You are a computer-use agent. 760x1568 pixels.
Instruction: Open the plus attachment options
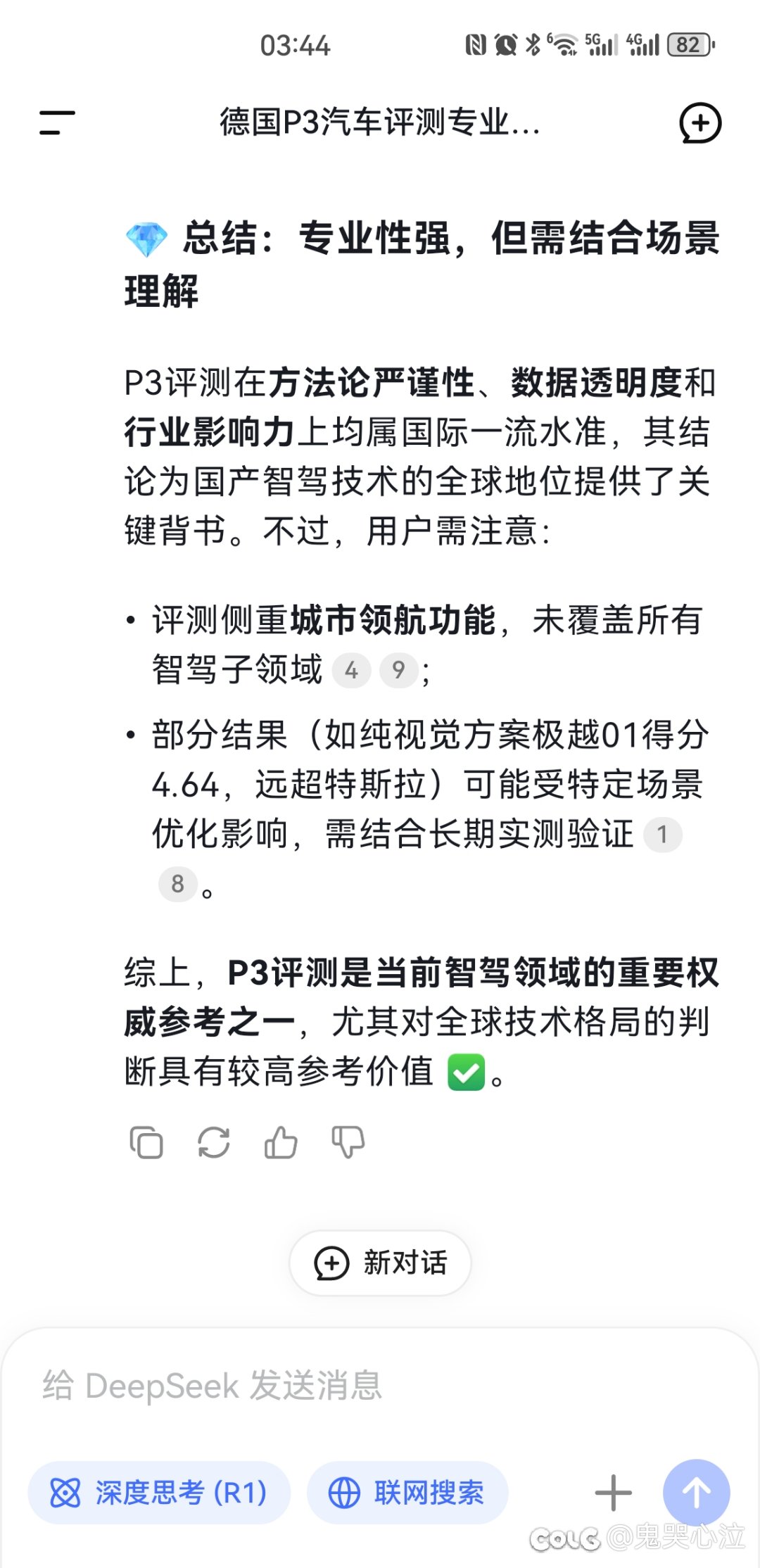[x=613, y=1492]
